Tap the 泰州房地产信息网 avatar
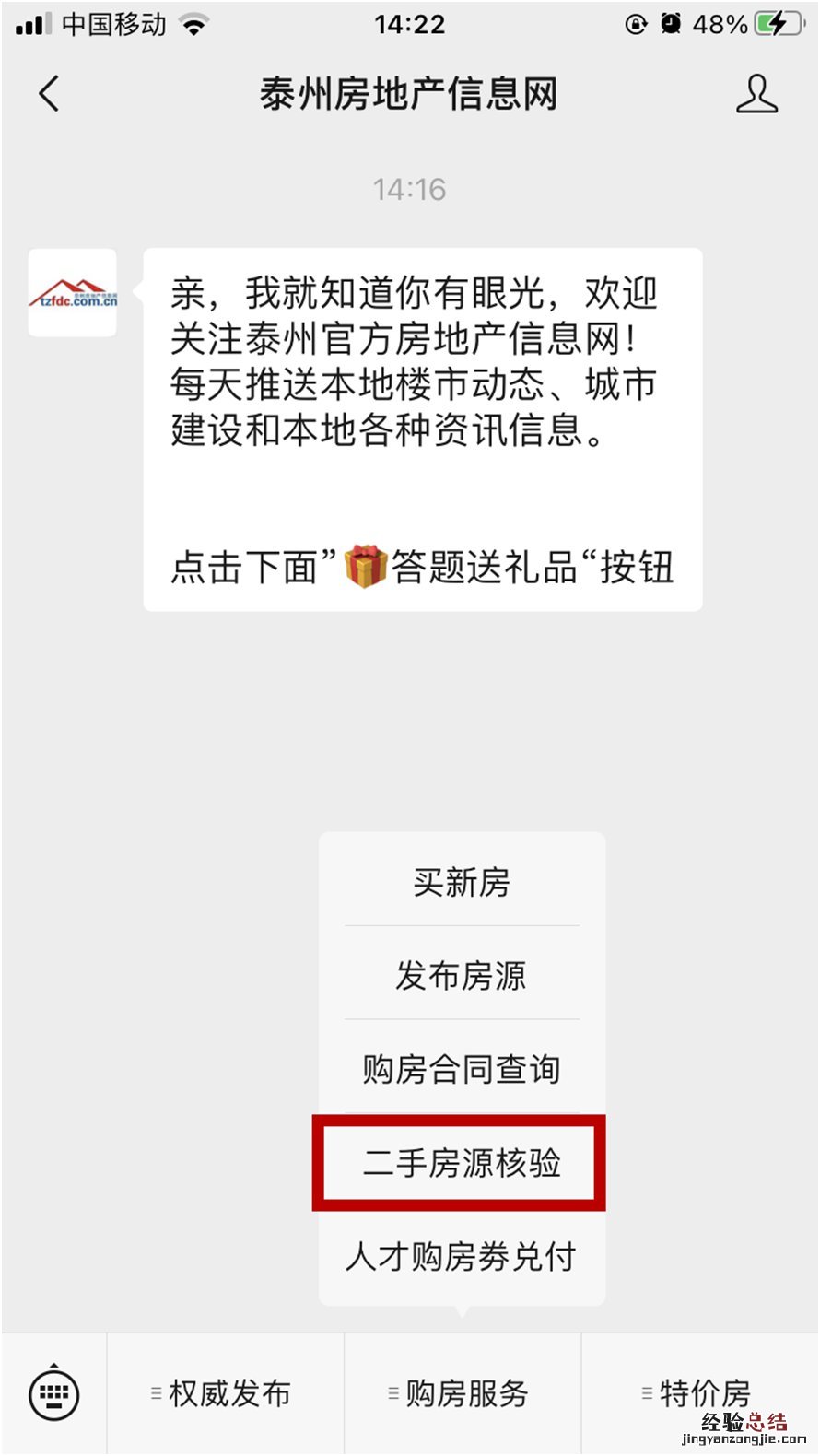This screenshot has height=1456, width=820. pos(73,293)
